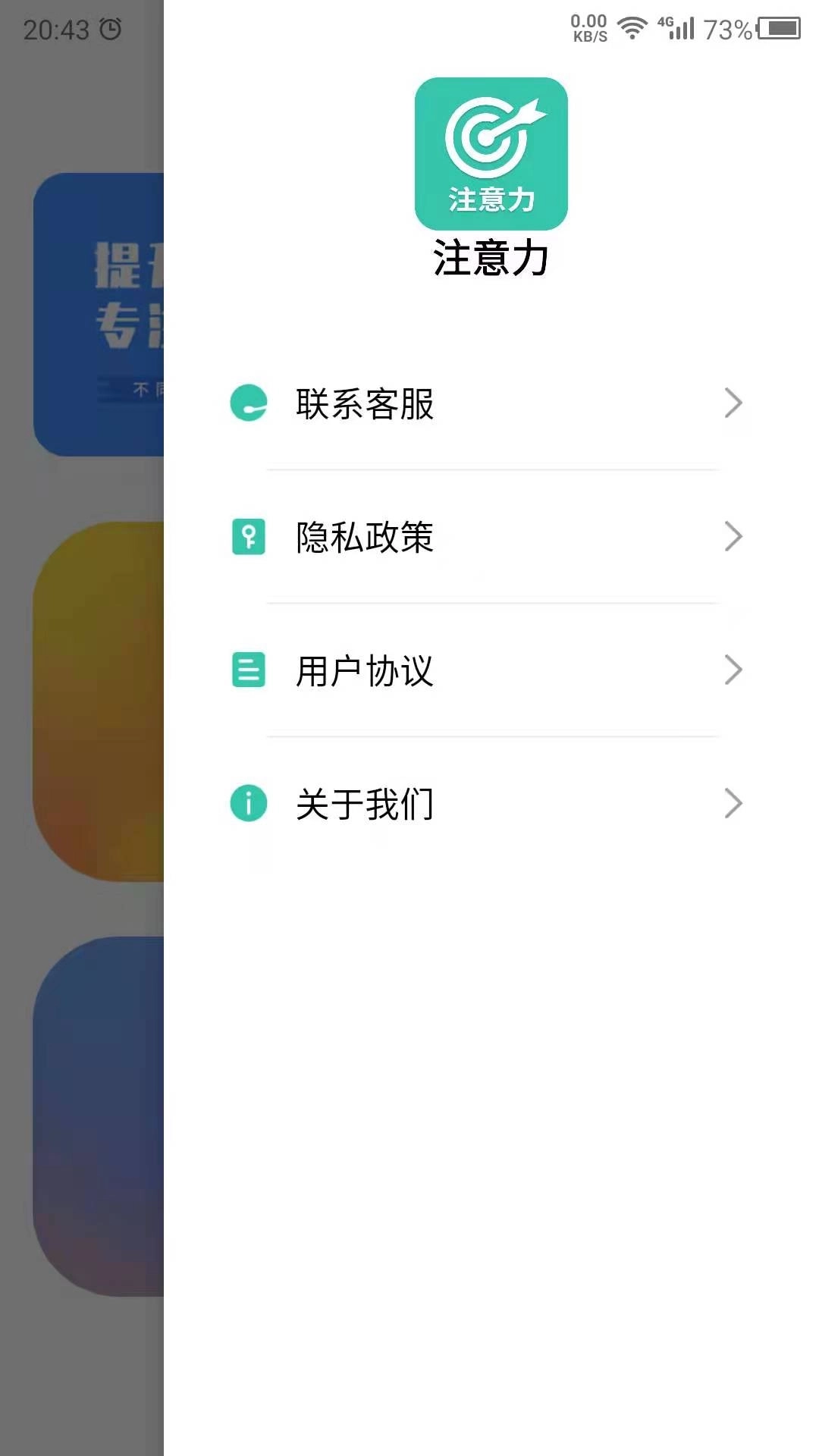The image size is (819, 1456).
Task: Select the 注意力 app name text
Action: (490, 258)
